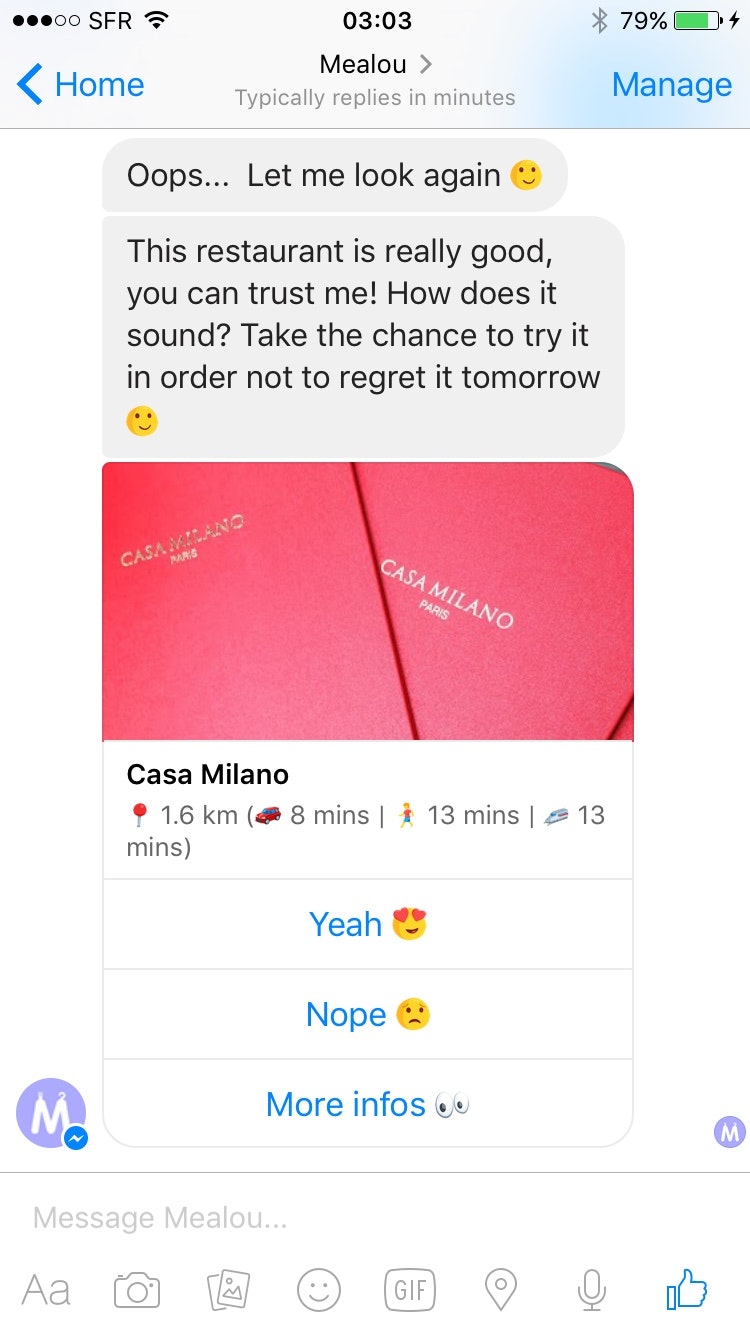750x1334 pixels.
Task: Reject the suggestion with Nope
Action: [368, 1014]
